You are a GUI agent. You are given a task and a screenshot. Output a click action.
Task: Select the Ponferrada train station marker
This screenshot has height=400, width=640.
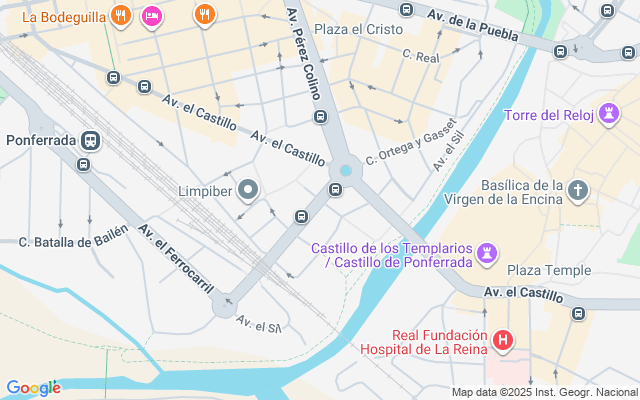point(91,141)
